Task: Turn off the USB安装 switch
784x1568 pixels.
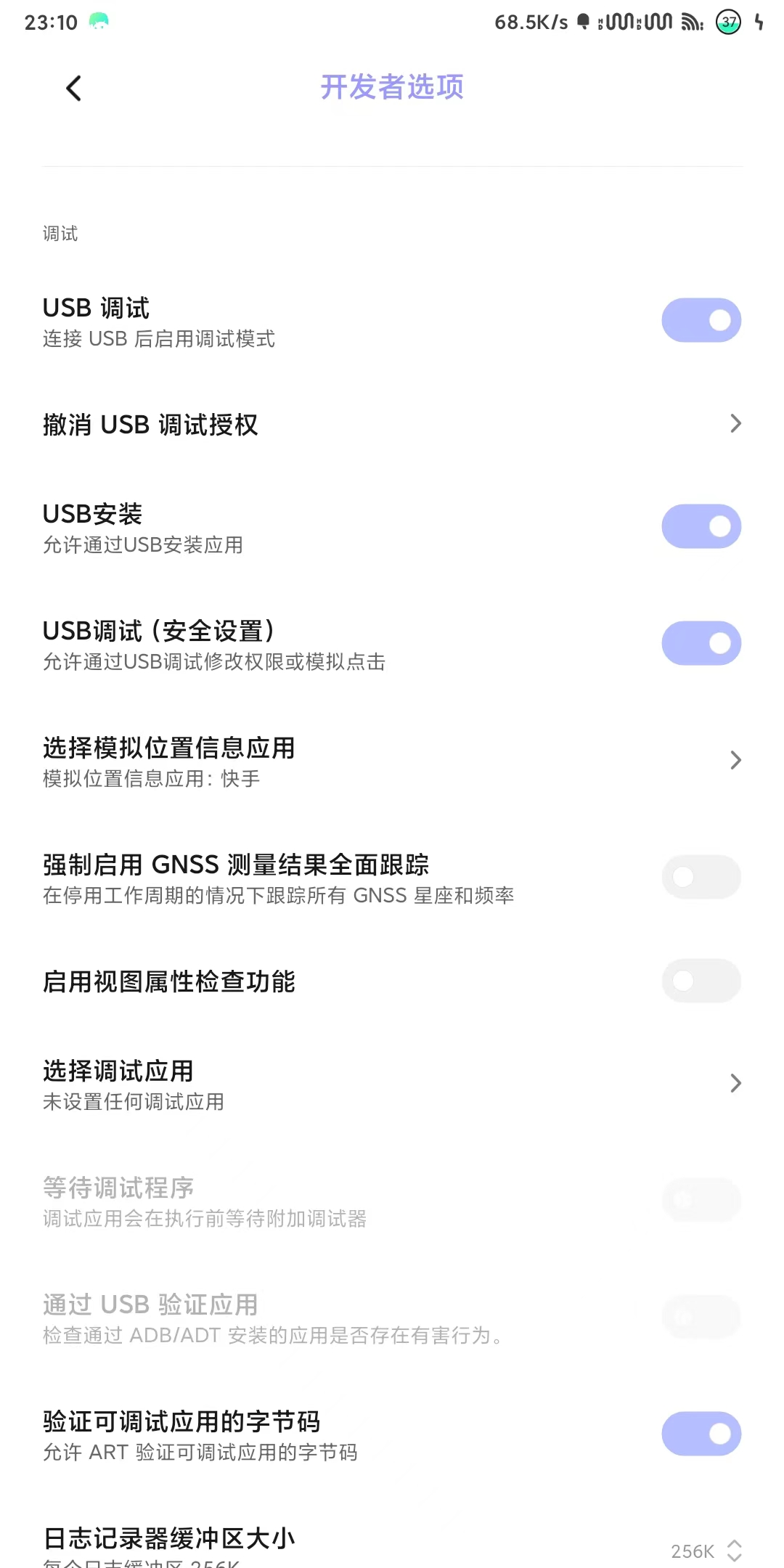Action: tap(700, 526)
